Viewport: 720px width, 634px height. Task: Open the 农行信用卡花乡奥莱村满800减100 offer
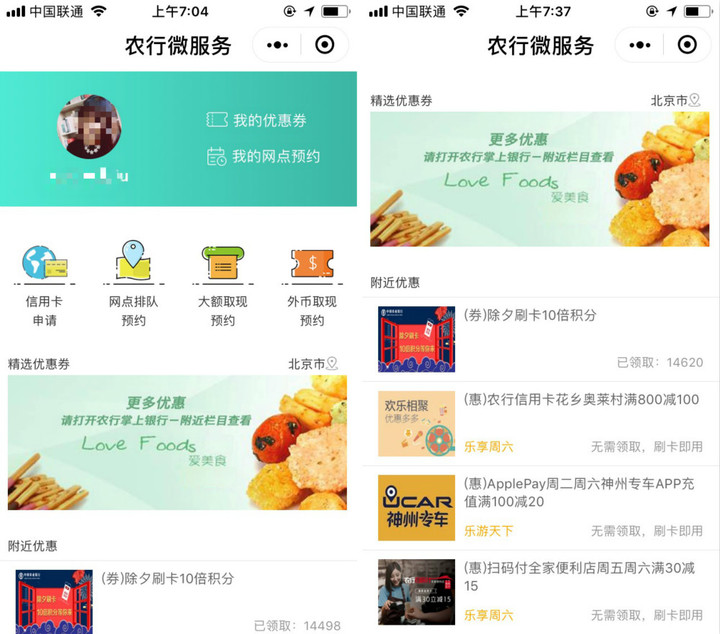540,422
